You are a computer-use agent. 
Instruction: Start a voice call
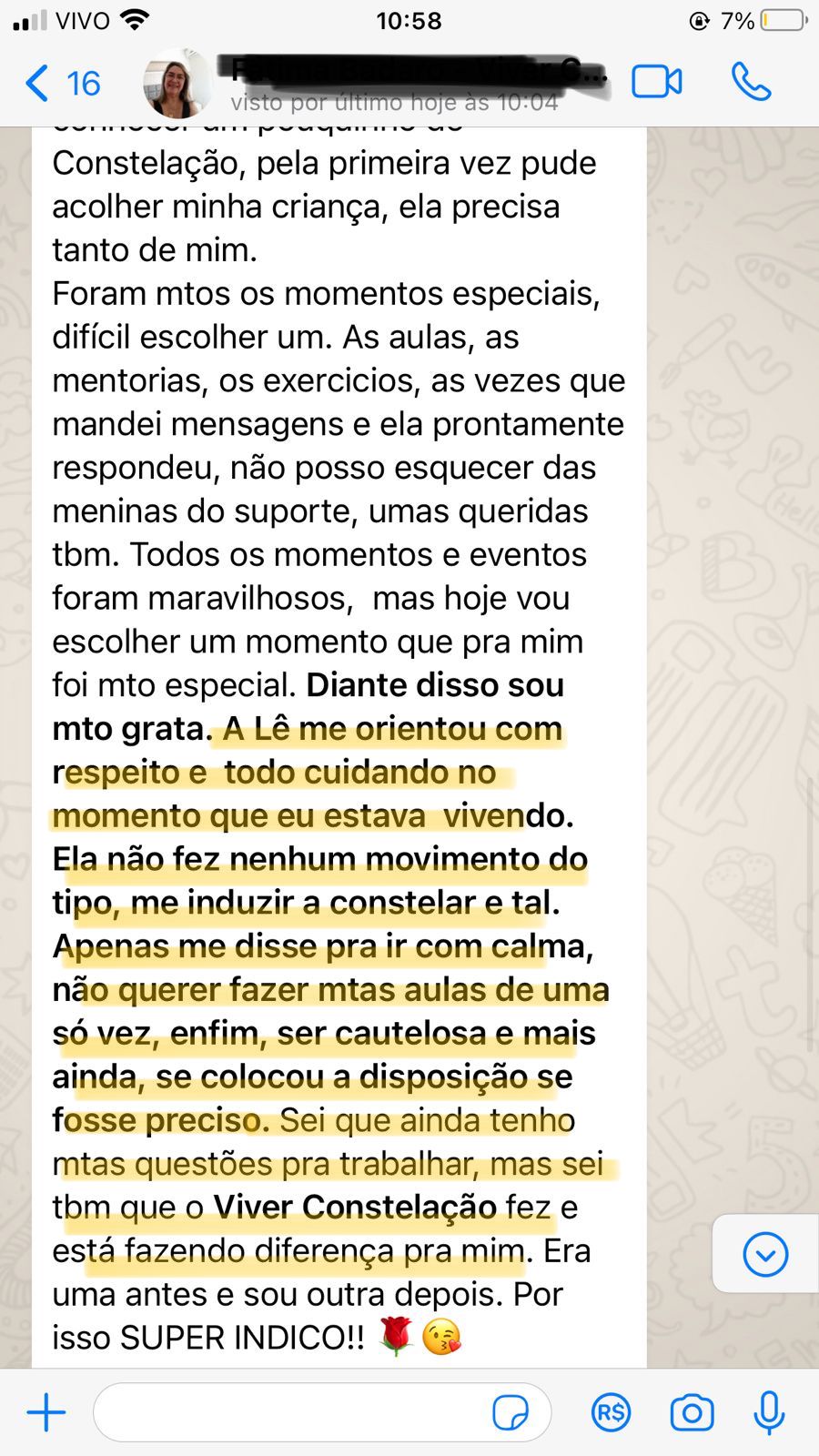[751, 82]
